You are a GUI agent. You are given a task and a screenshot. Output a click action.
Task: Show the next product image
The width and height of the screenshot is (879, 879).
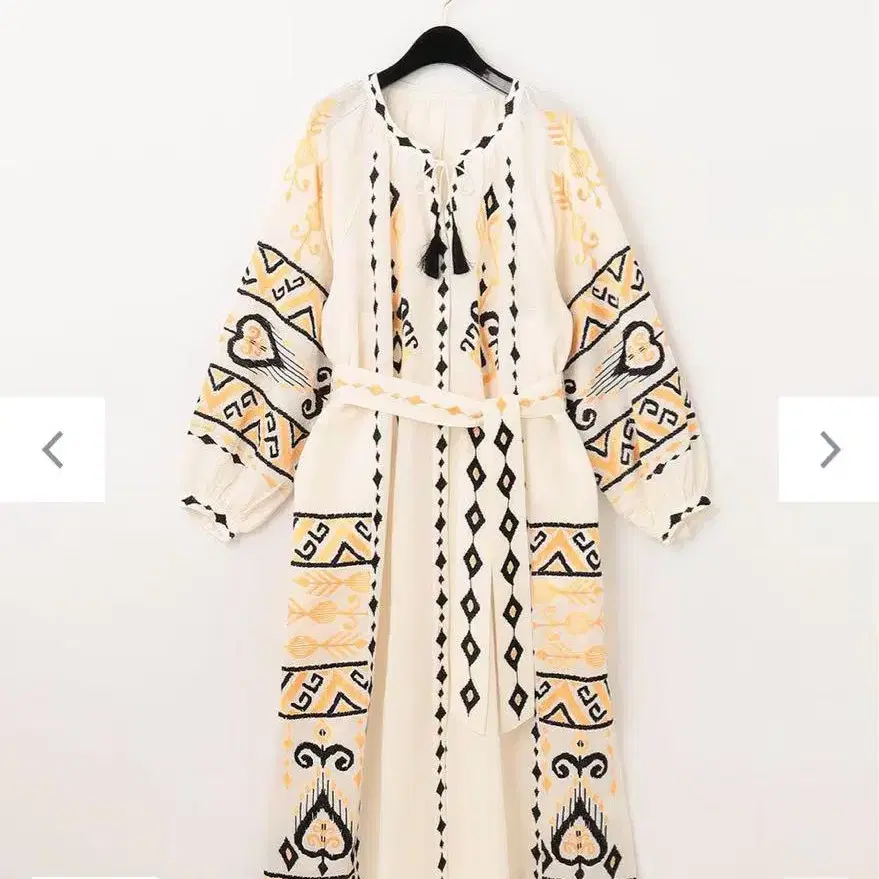pyautogui.click(x=829, y=450)
